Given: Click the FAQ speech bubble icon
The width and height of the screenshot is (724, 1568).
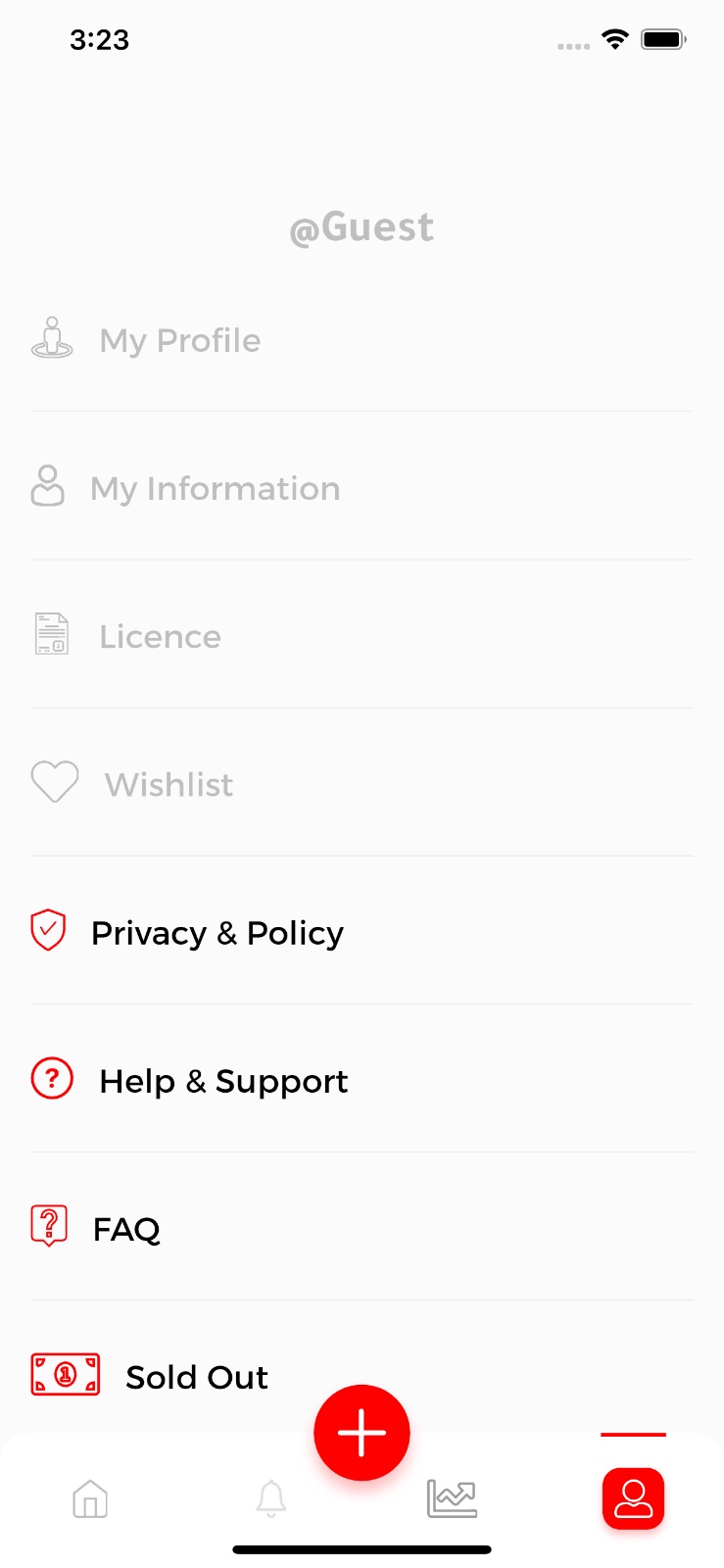Looking at the screenshot, I should click(49, 1225).
